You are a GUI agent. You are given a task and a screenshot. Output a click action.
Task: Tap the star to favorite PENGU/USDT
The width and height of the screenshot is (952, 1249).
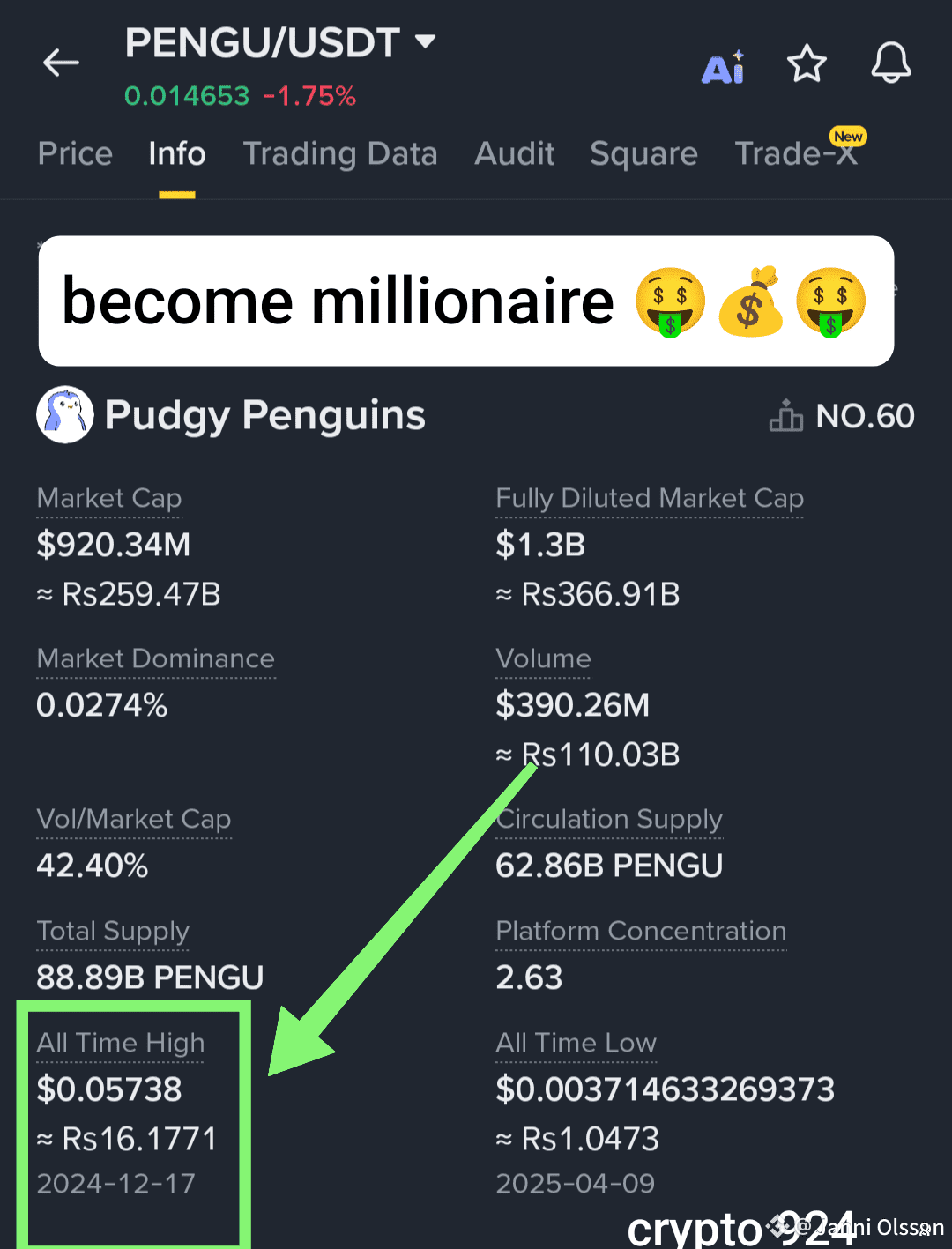(x=807, y=63)
